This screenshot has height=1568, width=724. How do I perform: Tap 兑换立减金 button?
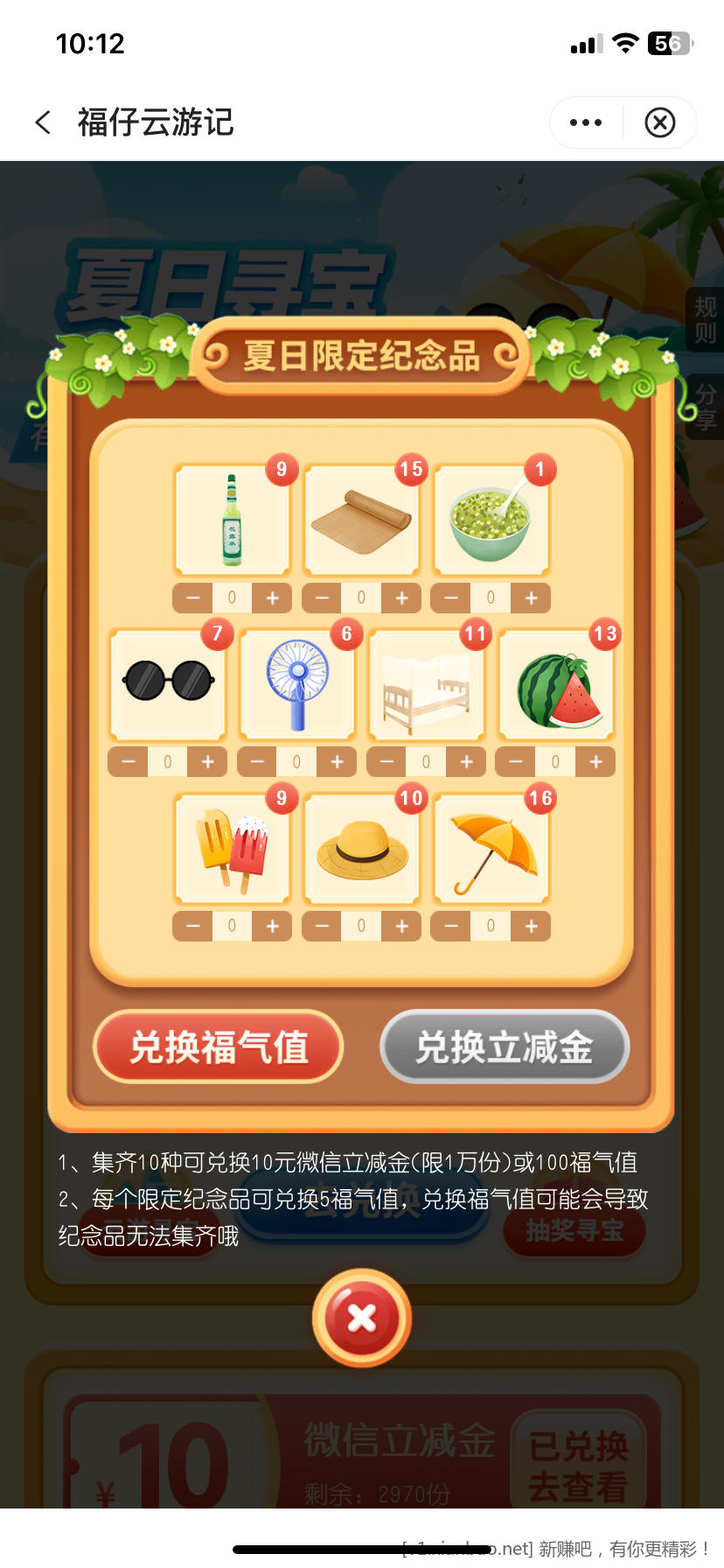[505, 1046]
